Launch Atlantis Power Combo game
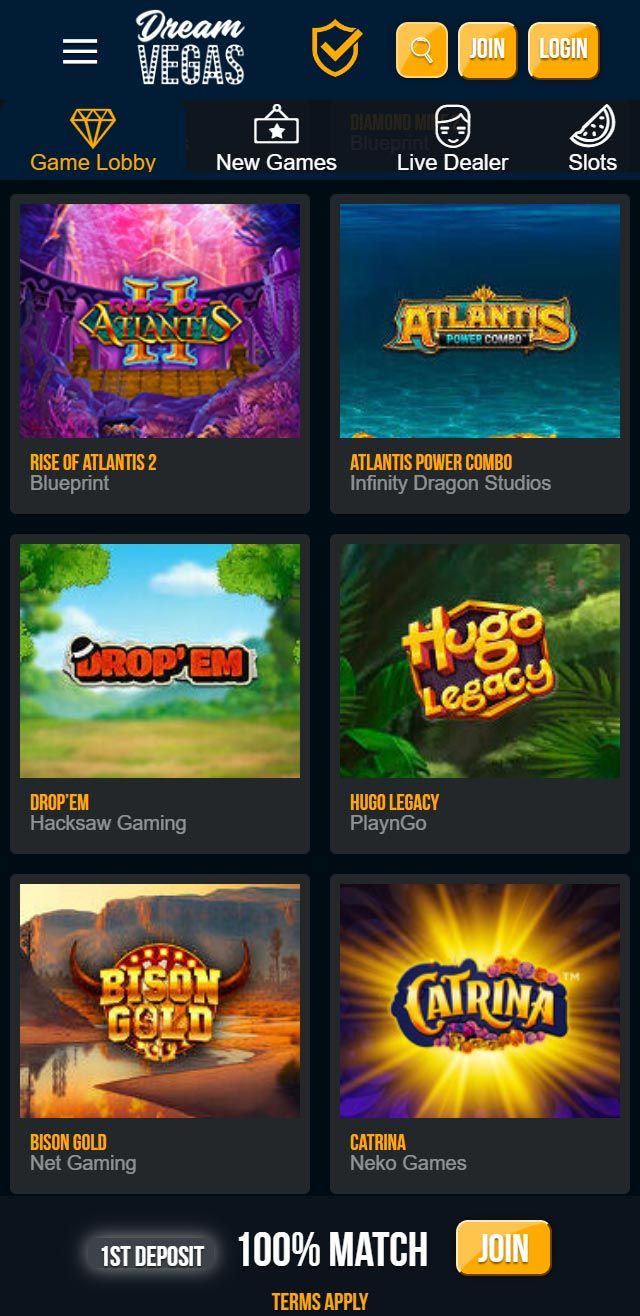Viewport: 640px width, 1316px height. pyautogui.click(x=480, y=321)
